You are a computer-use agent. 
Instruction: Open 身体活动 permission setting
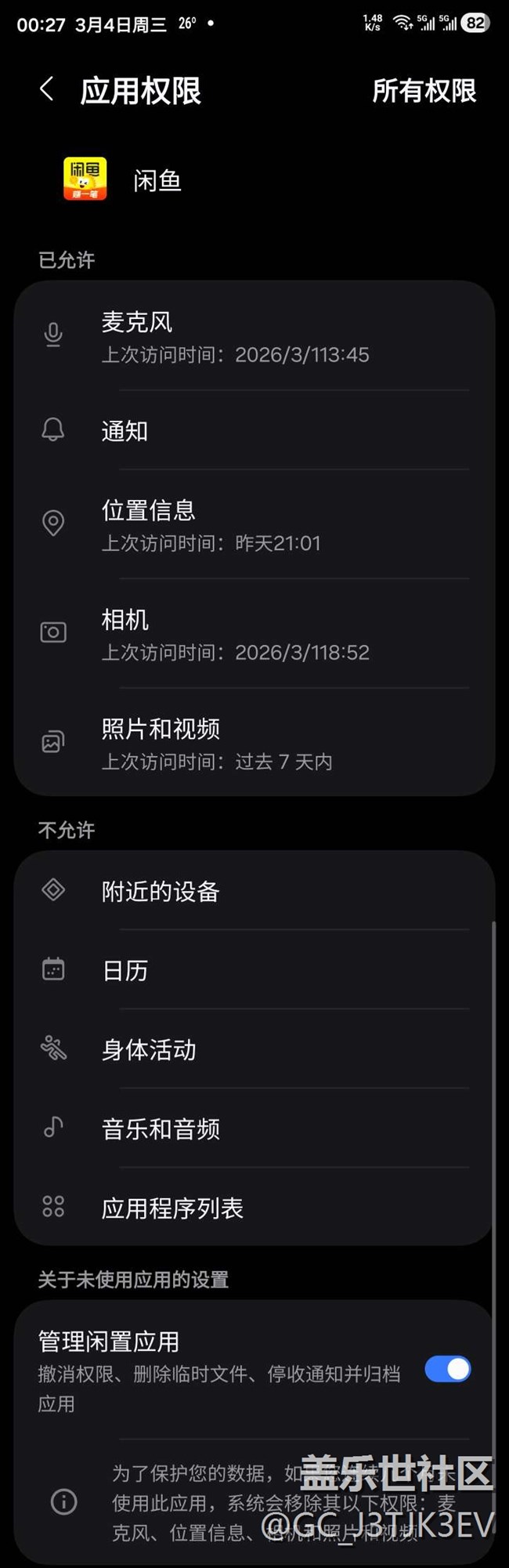pos(254,1049)
